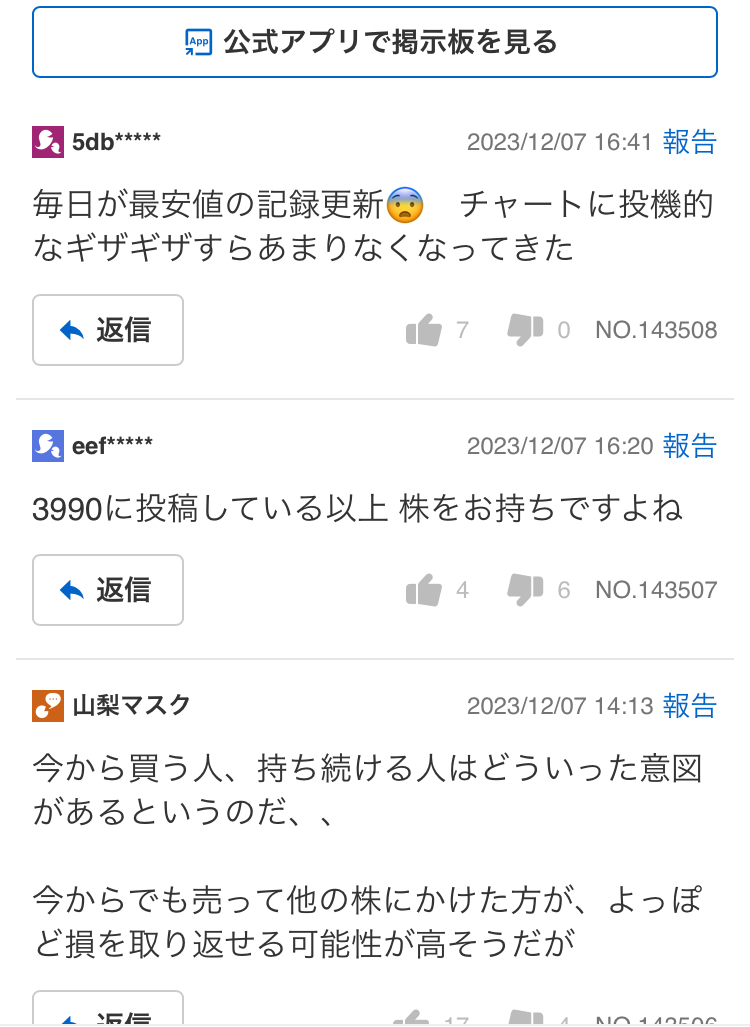Give thumbs up to post NO.143507
This screenshot has width=750, height=1027.
click(424, 589)
